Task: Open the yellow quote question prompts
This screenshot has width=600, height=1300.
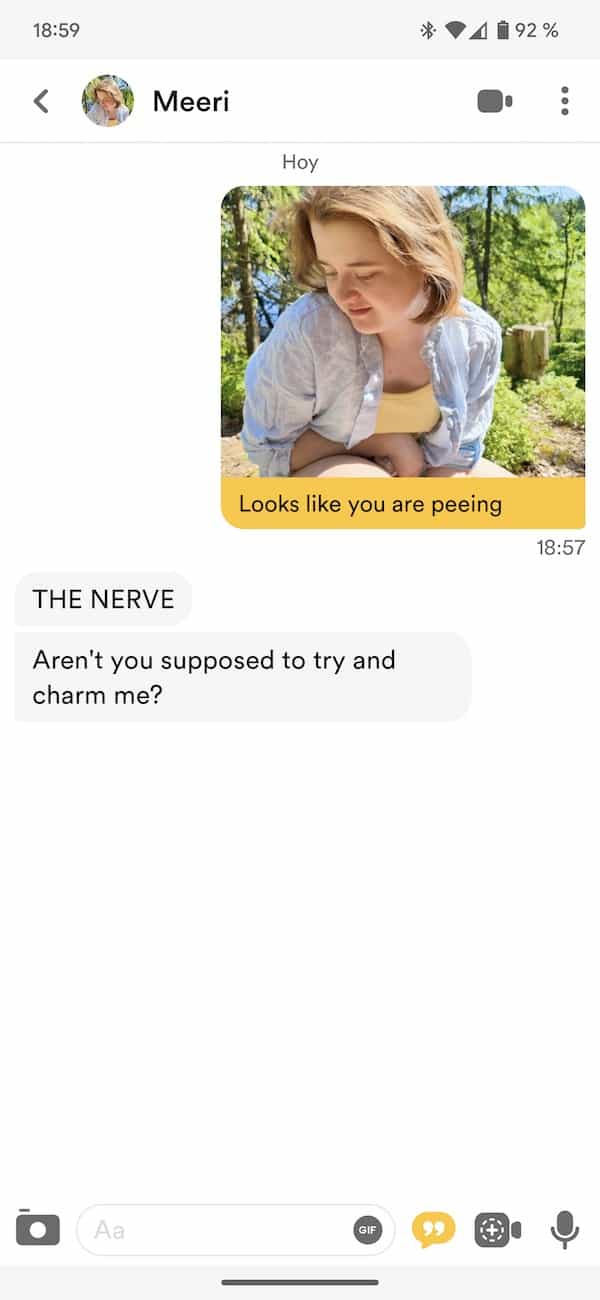Action: (434, 1230)
